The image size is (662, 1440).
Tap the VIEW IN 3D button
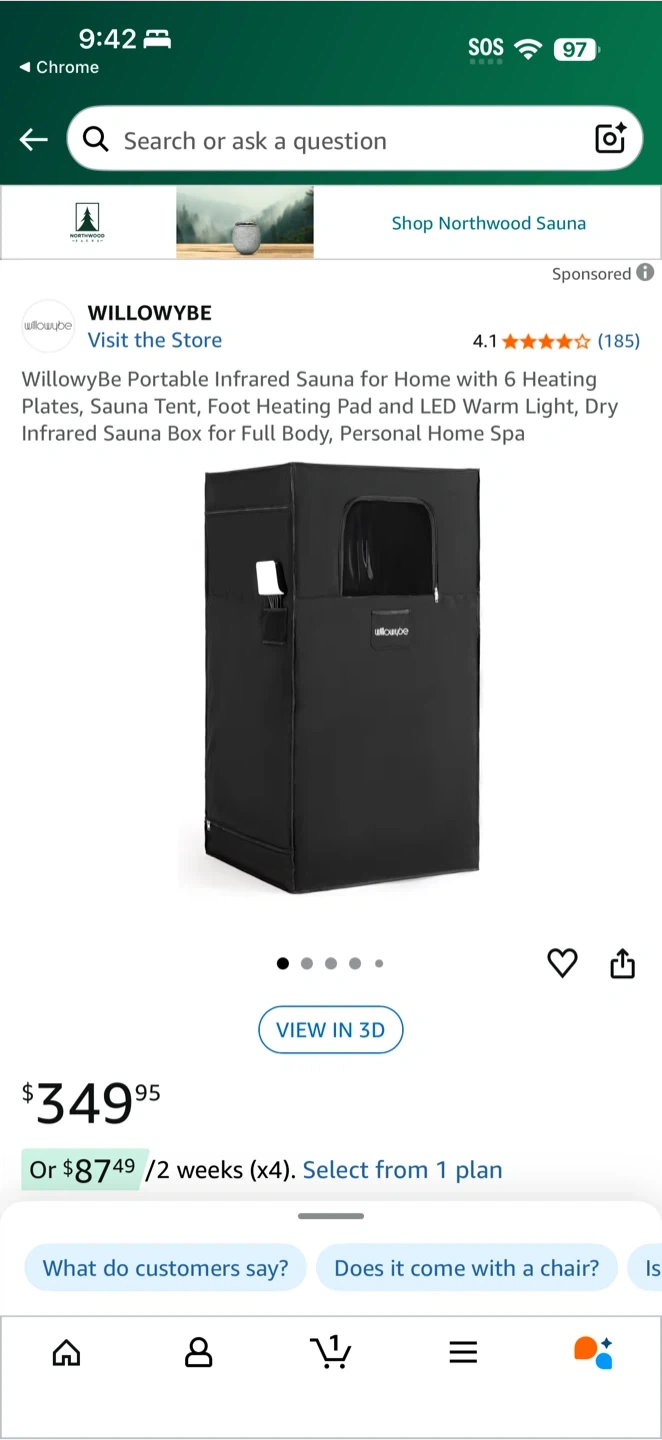(331, 1030)
